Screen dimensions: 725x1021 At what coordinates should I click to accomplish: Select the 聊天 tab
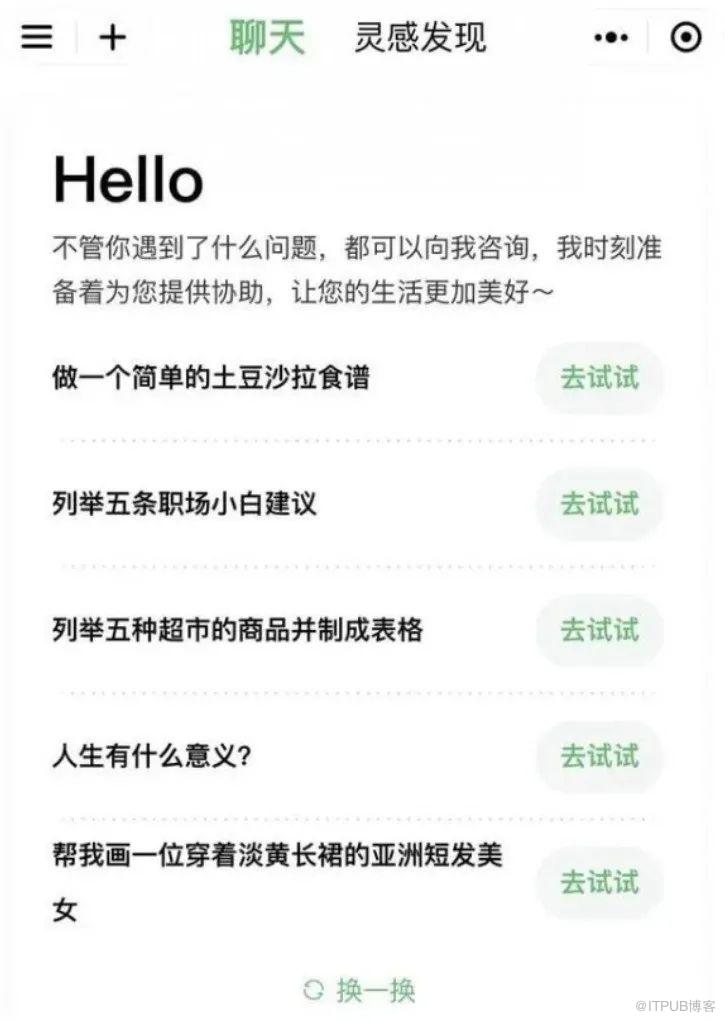[x=267, y=37]
